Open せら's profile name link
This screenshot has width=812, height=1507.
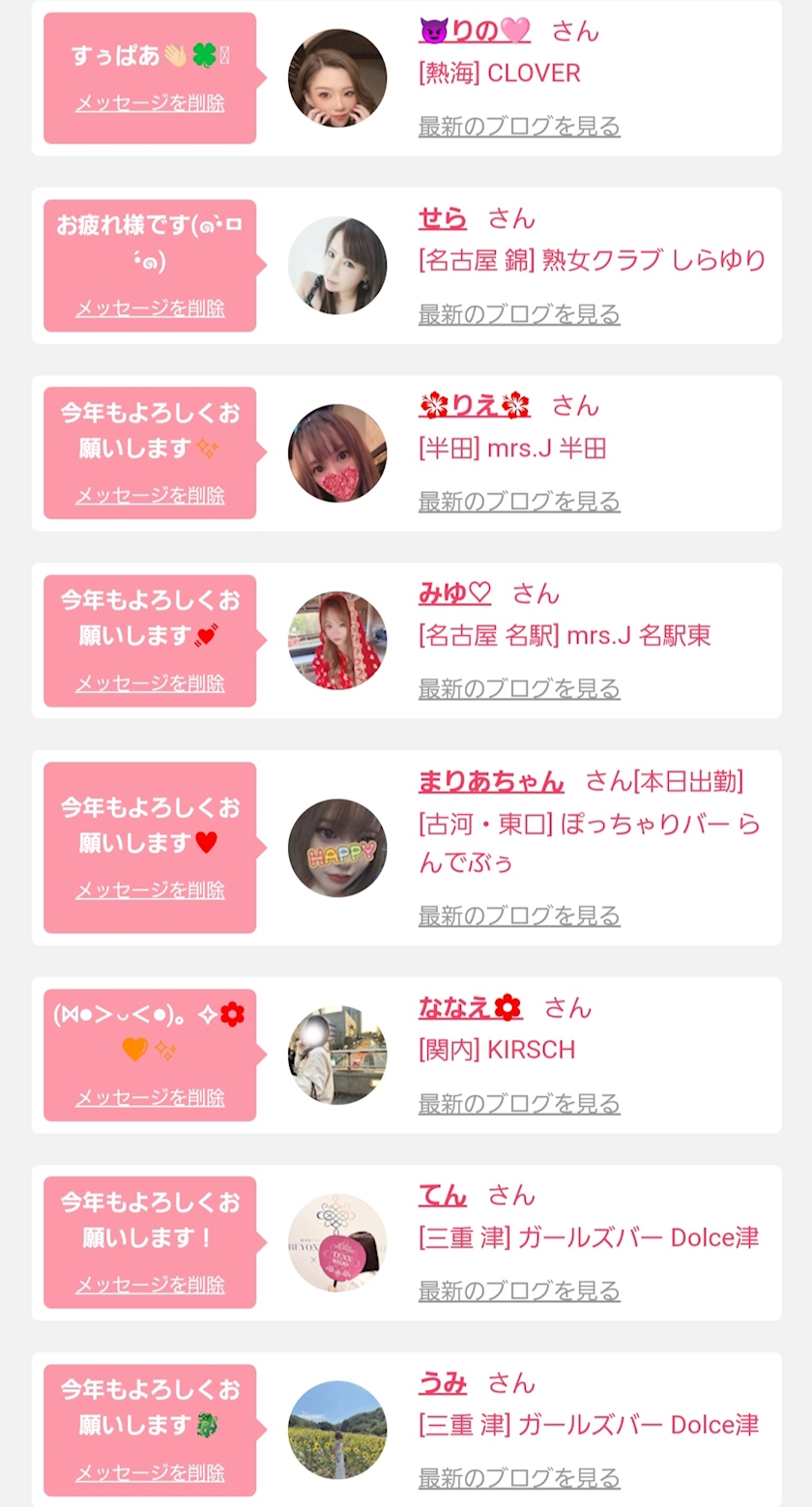point(443,218)
